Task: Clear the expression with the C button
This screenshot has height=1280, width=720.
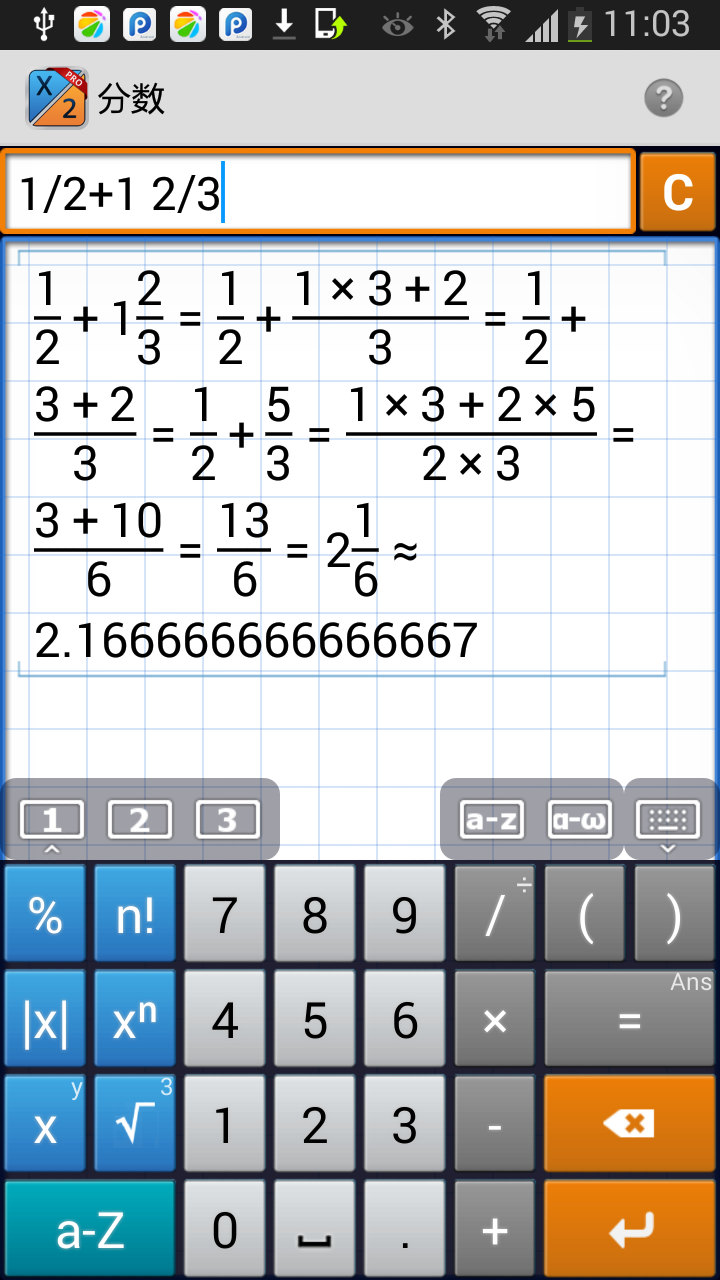Action: 677,192
